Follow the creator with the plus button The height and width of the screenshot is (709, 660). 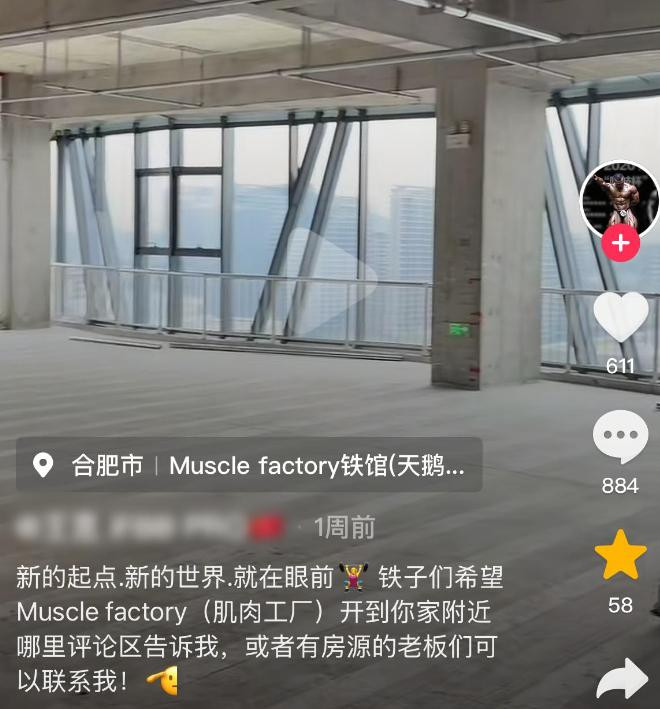click(x=620, y=243)
